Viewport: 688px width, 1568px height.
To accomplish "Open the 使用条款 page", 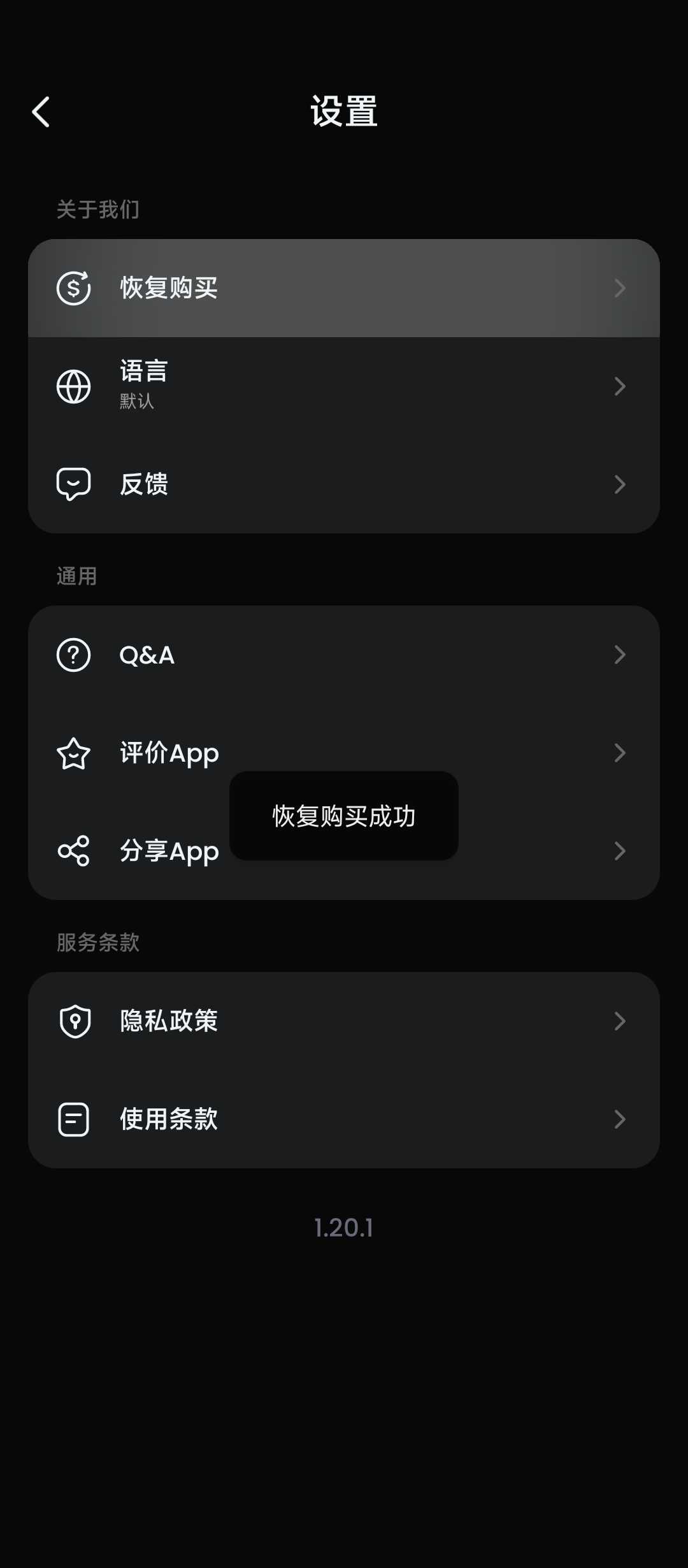I will 343,1119.
